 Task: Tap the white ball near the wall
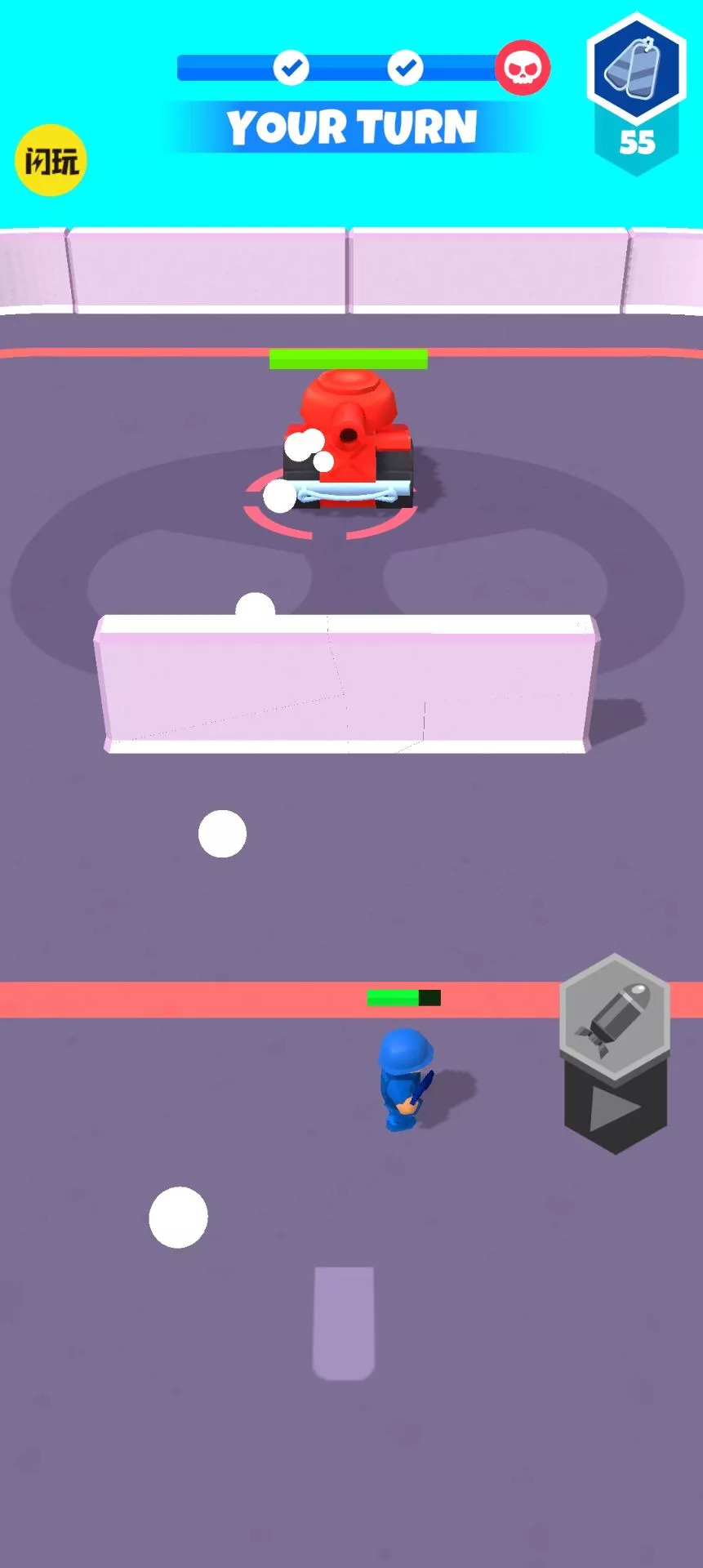coord(256,605)
